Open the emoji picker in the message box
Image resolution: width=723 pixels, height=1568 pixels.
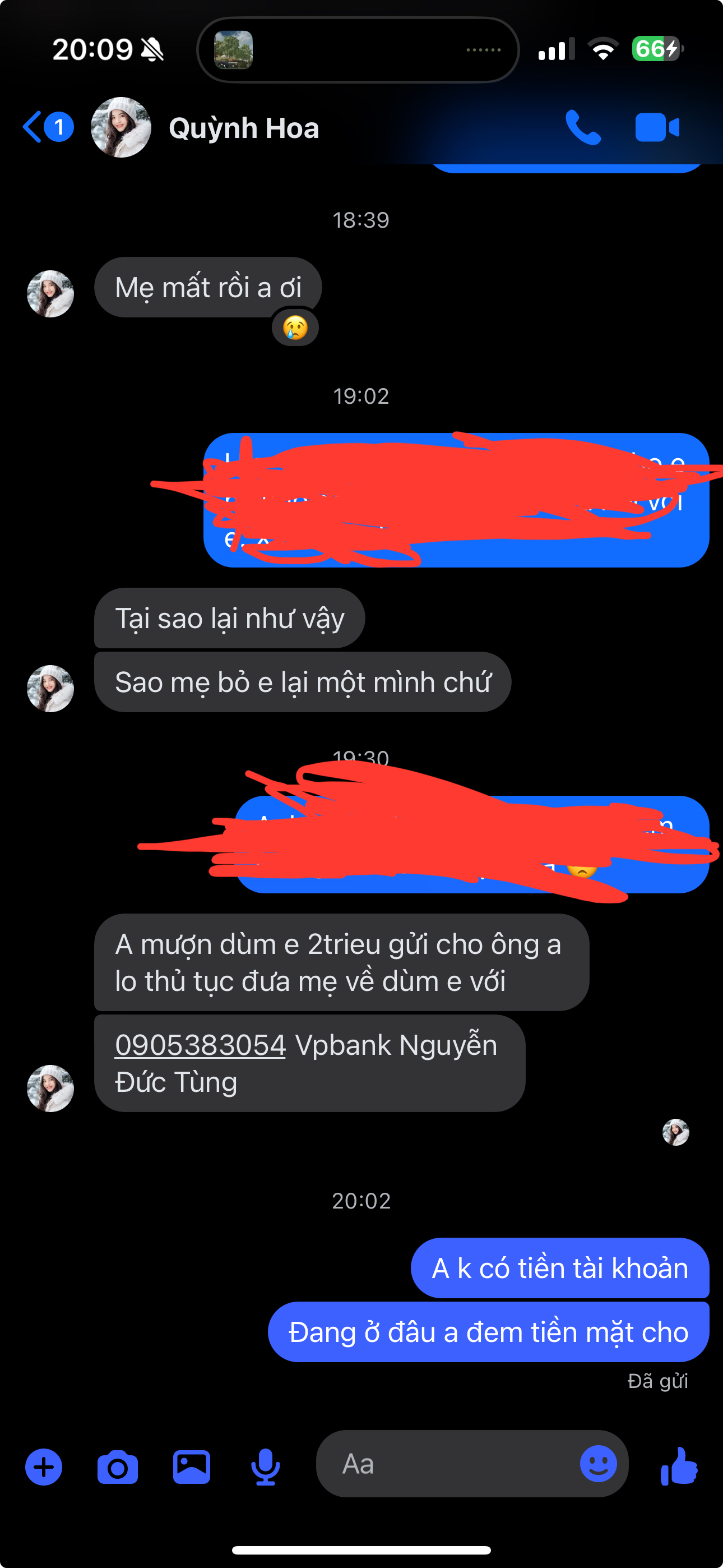(598, 1463)
